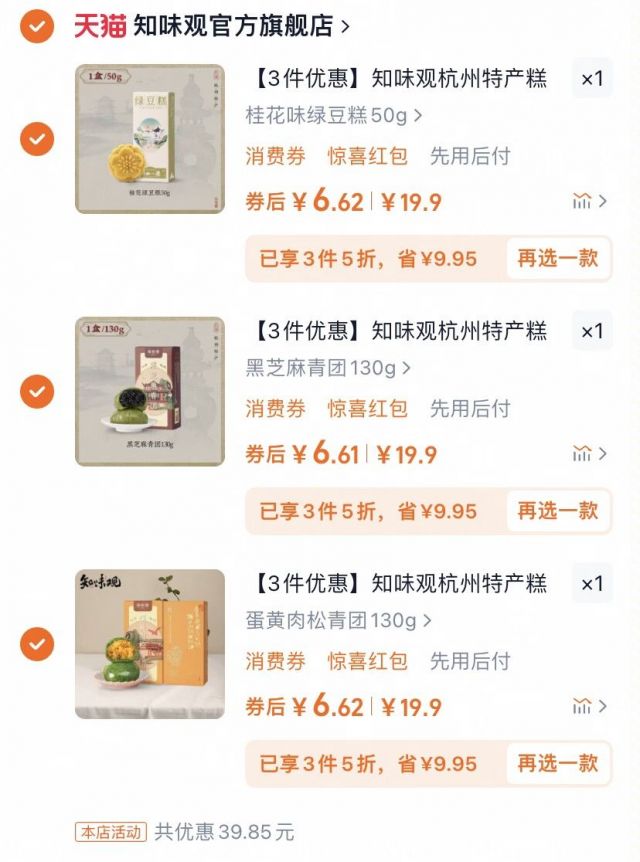Uncheck the whole 知味观官方旗舰店 store selection
Viewport: 640px width, 862px height.
[37, 26]
